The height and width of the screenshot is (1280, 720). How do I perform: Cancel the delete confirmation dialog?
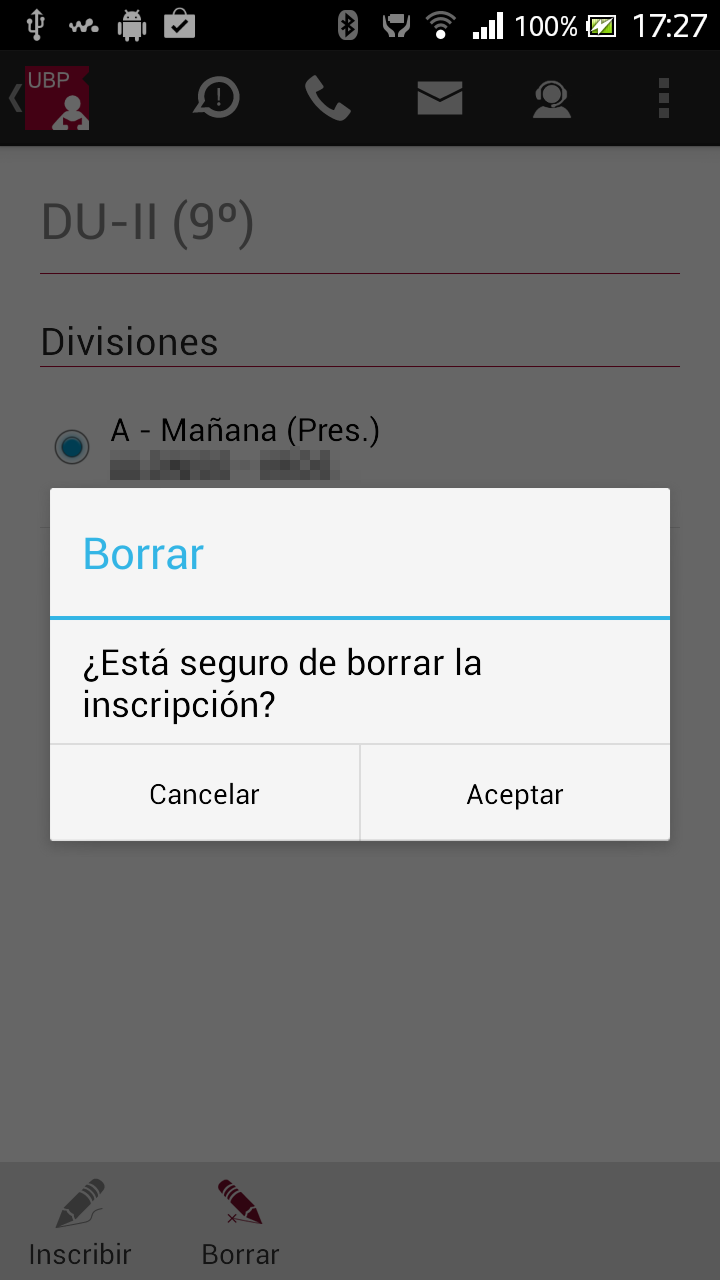point(204,794)
